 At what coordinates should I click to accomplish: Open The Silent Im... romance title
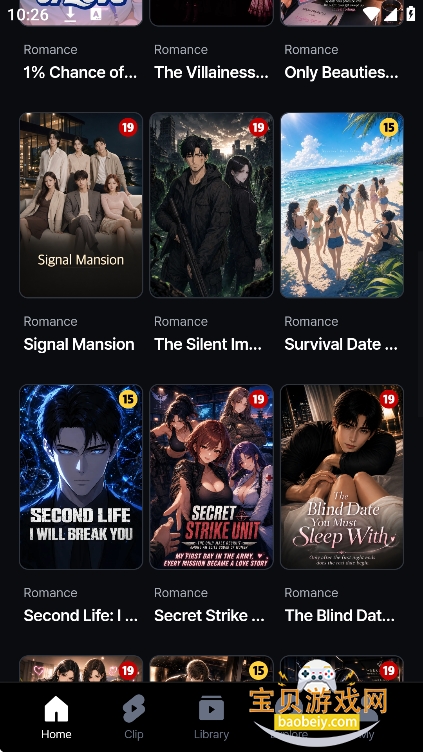[208, 344]
